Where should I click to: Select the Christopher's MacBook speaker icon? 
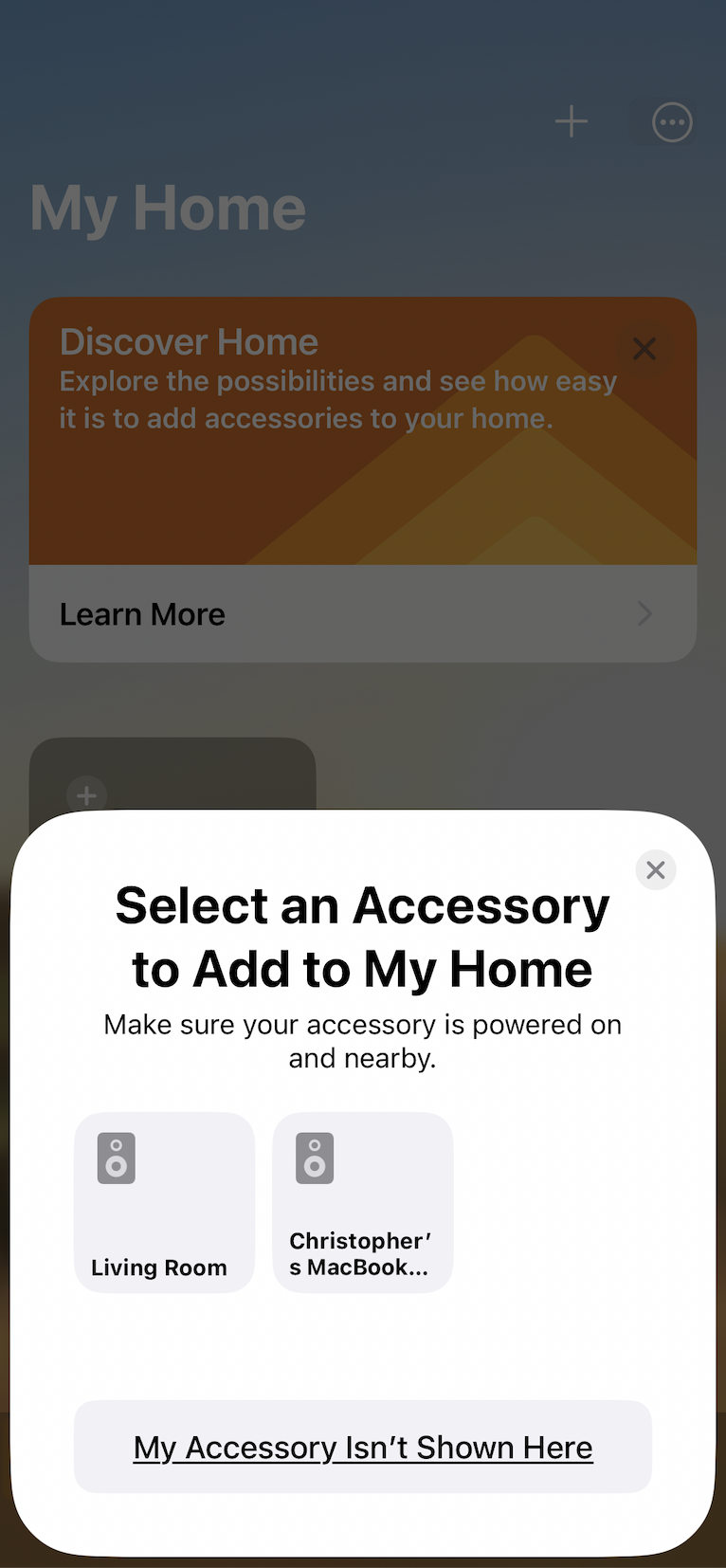(314, 1158)
